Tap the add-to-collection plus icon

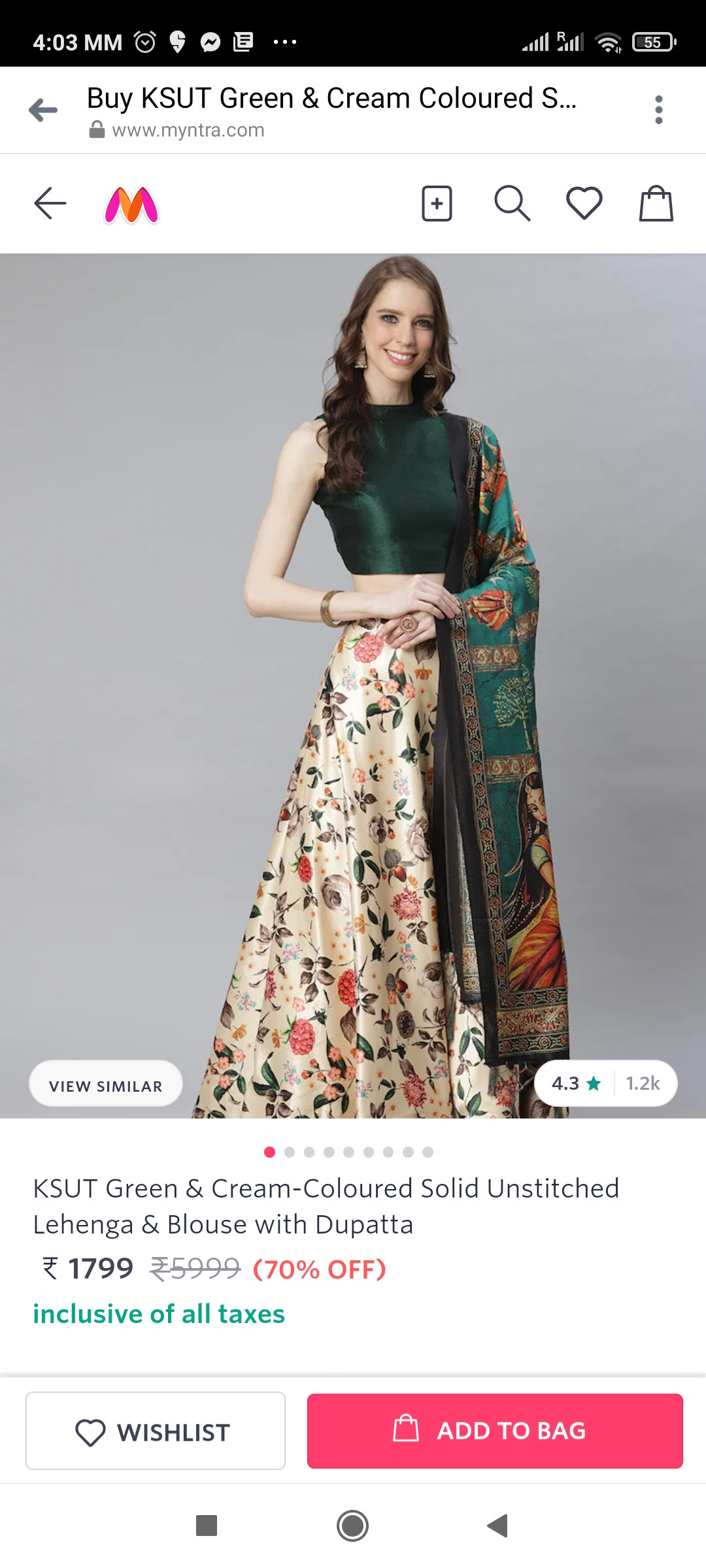(x=437, y=204)
